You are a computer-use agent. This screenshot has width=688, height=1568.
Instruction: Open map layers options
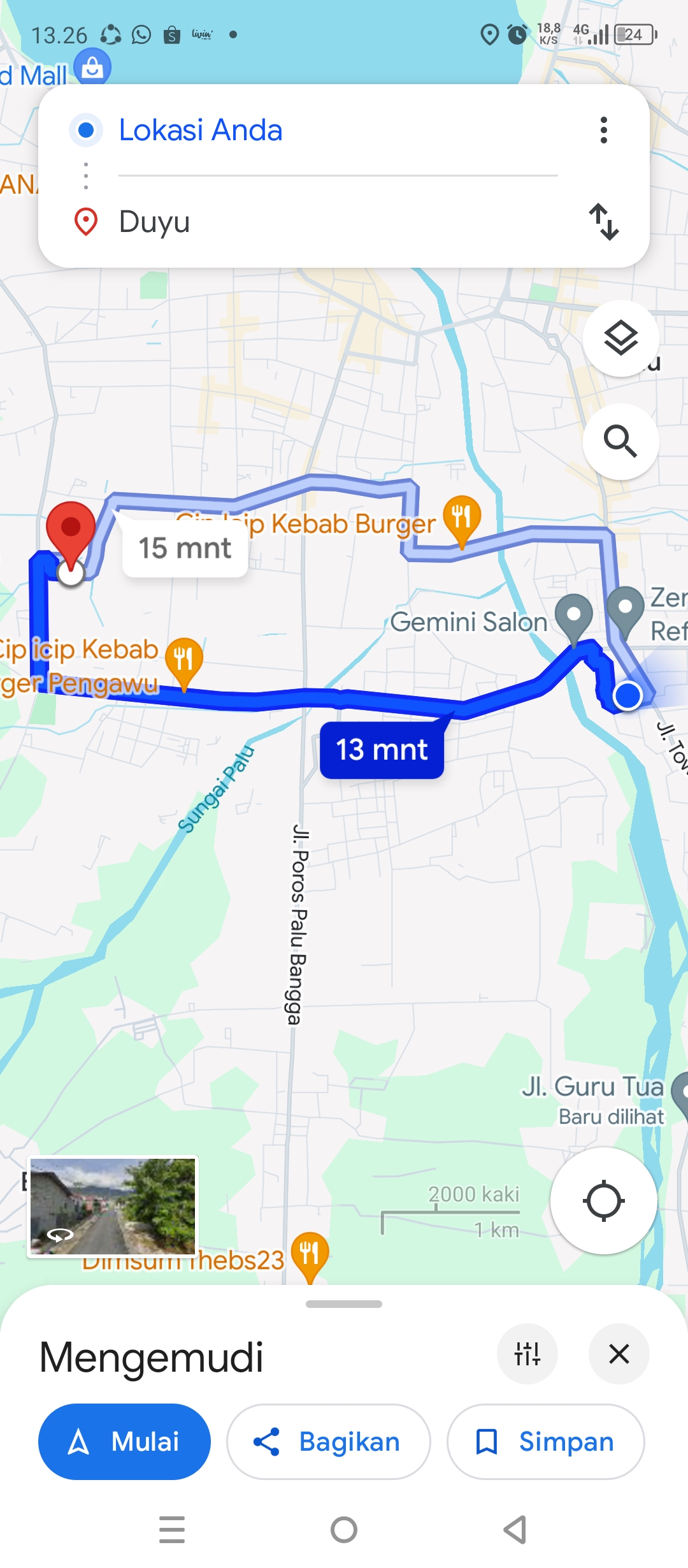620,338
